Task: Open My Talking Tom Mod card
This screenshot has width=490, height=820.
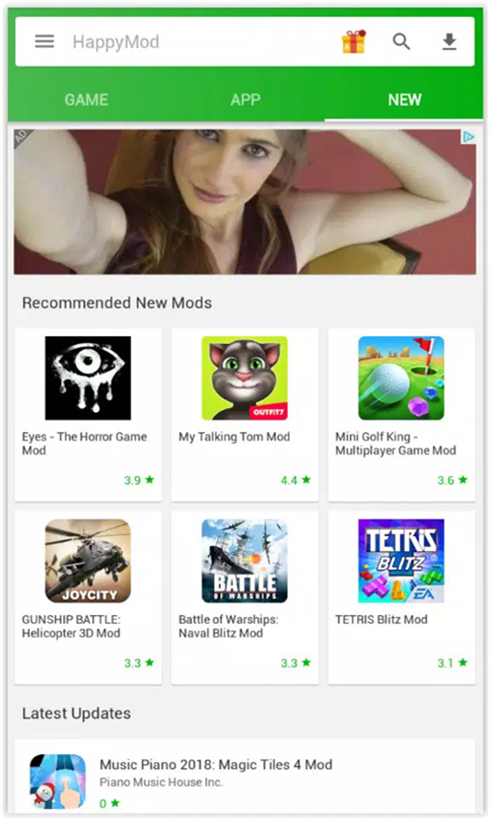Action: [245, 414]
